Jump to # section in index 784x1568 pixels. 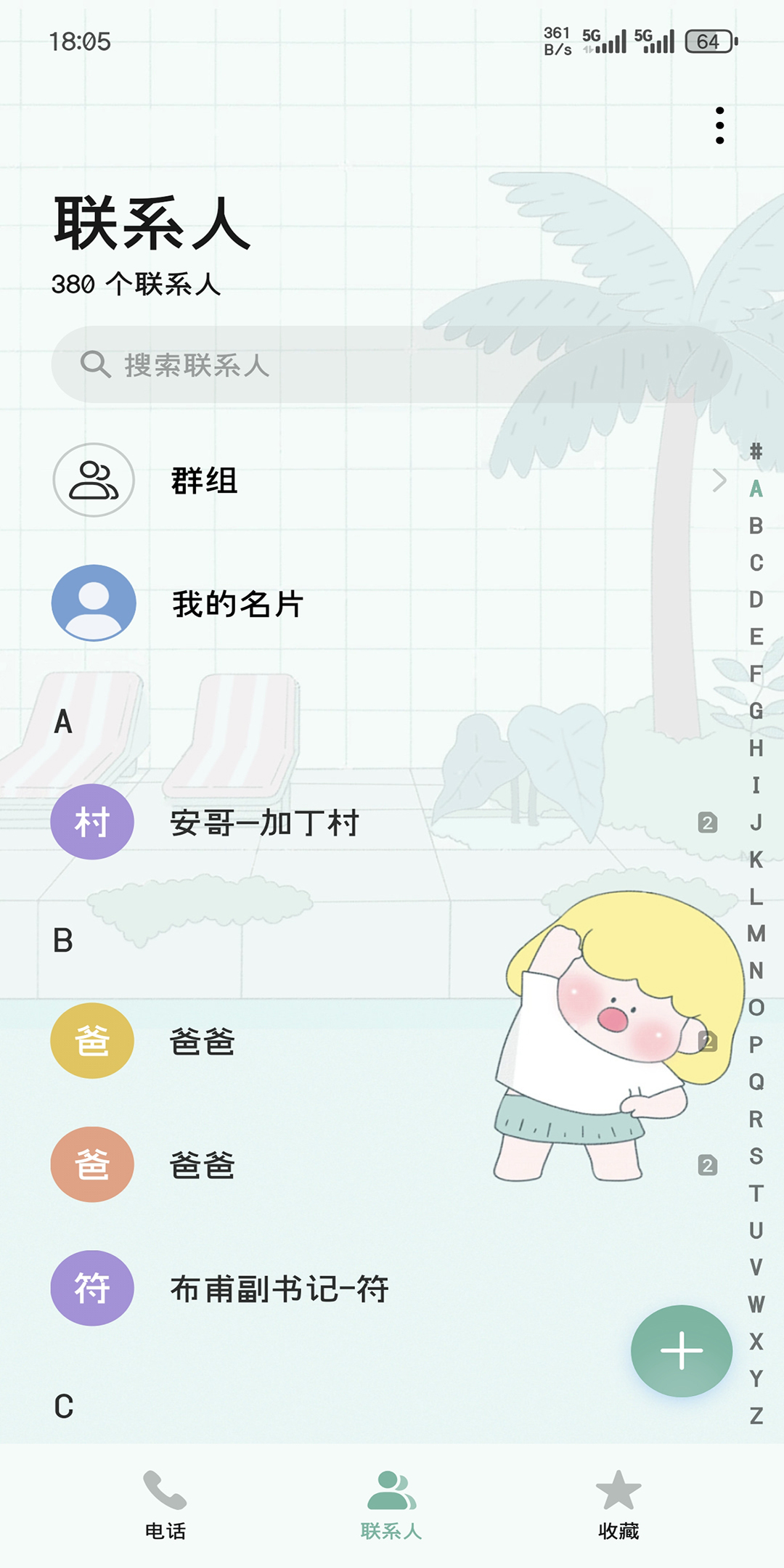click(x=756, y=452)
